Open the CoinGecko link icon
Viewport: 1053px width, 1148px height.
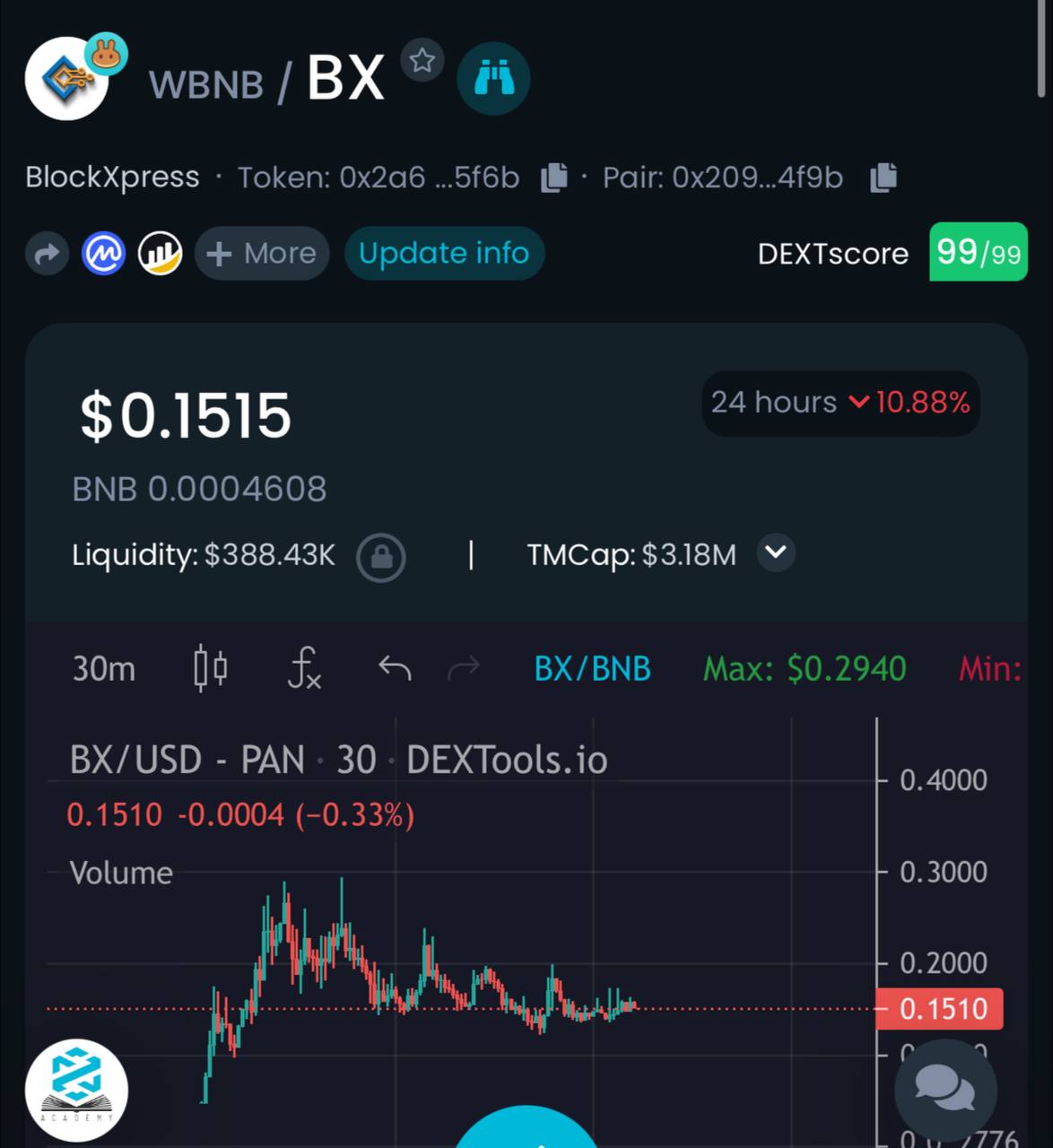tap(161, 254)
